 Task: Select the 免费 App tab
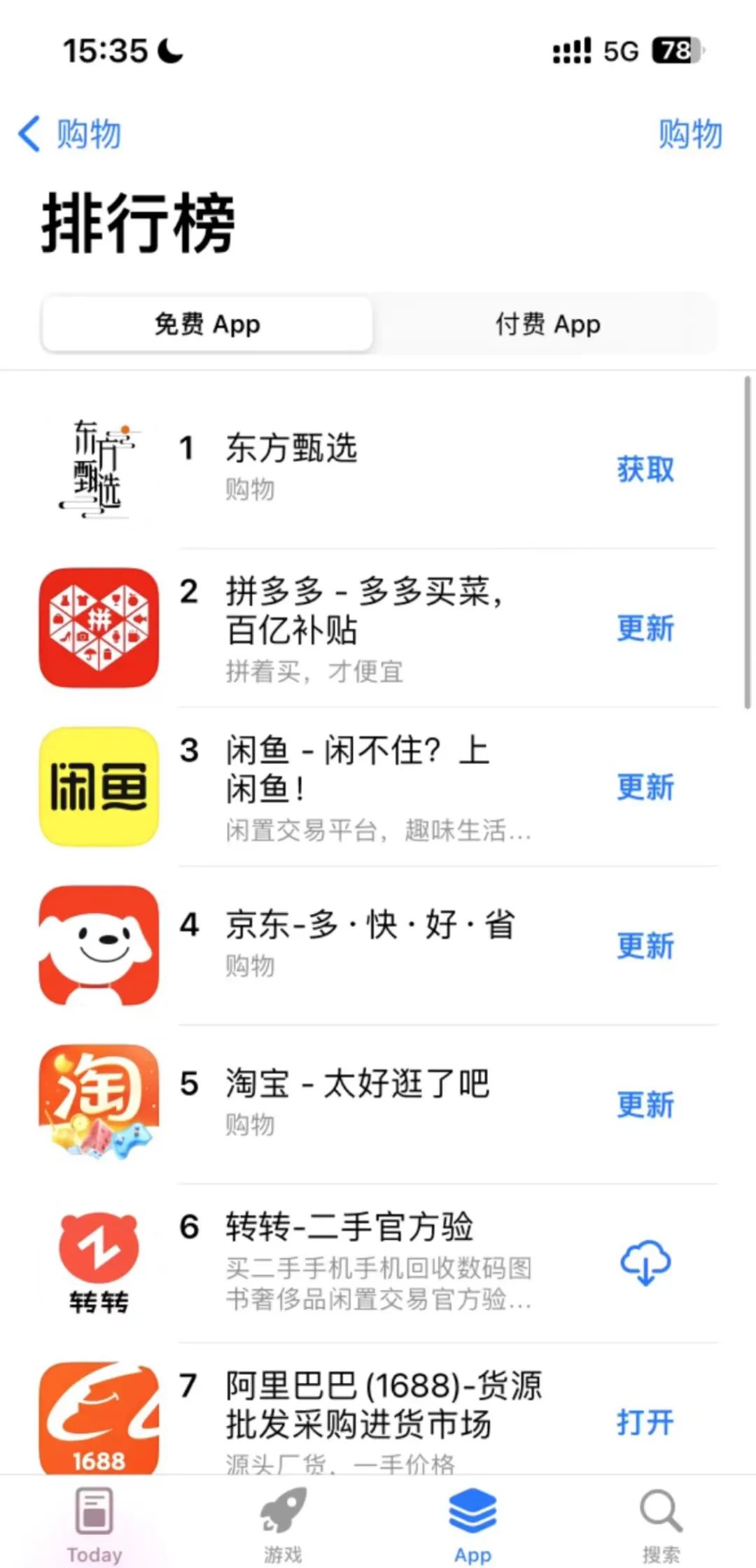pyautogui.click(x=207, y=325)
